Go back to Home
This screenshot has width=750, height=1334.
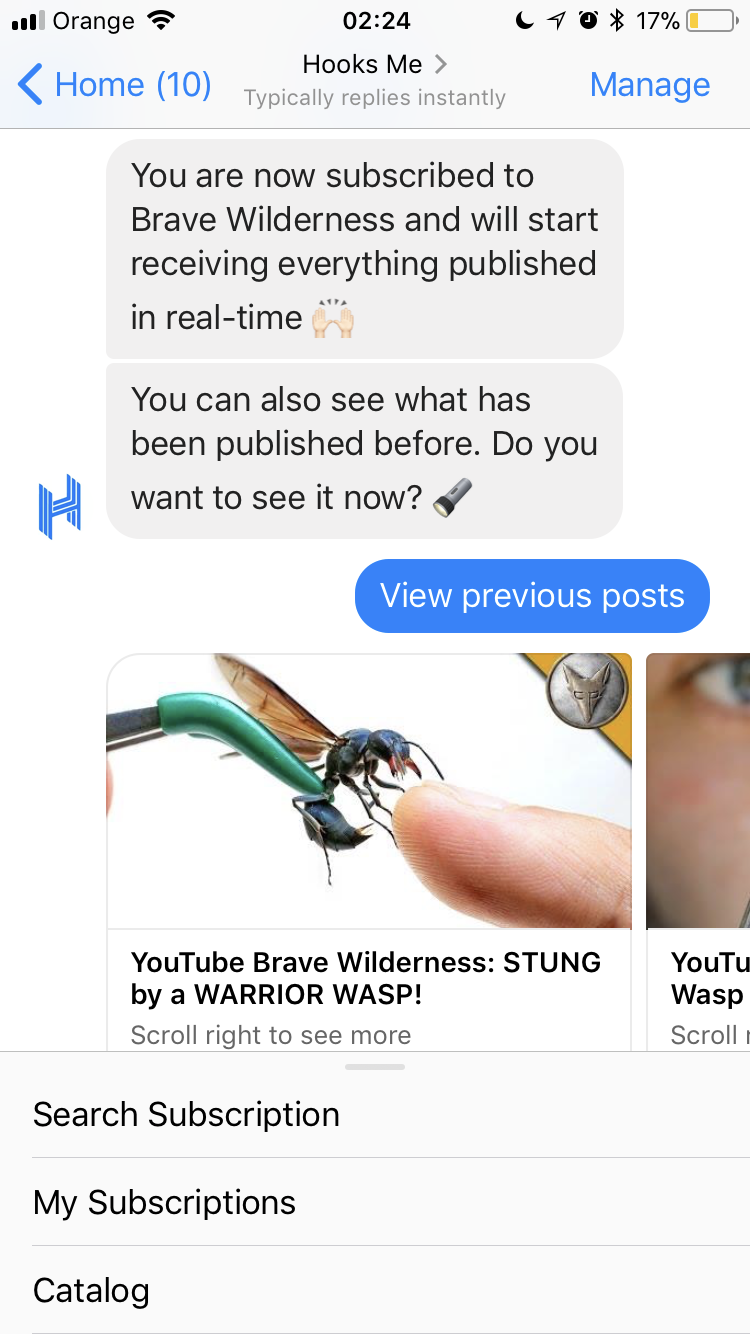click(114, 84)
